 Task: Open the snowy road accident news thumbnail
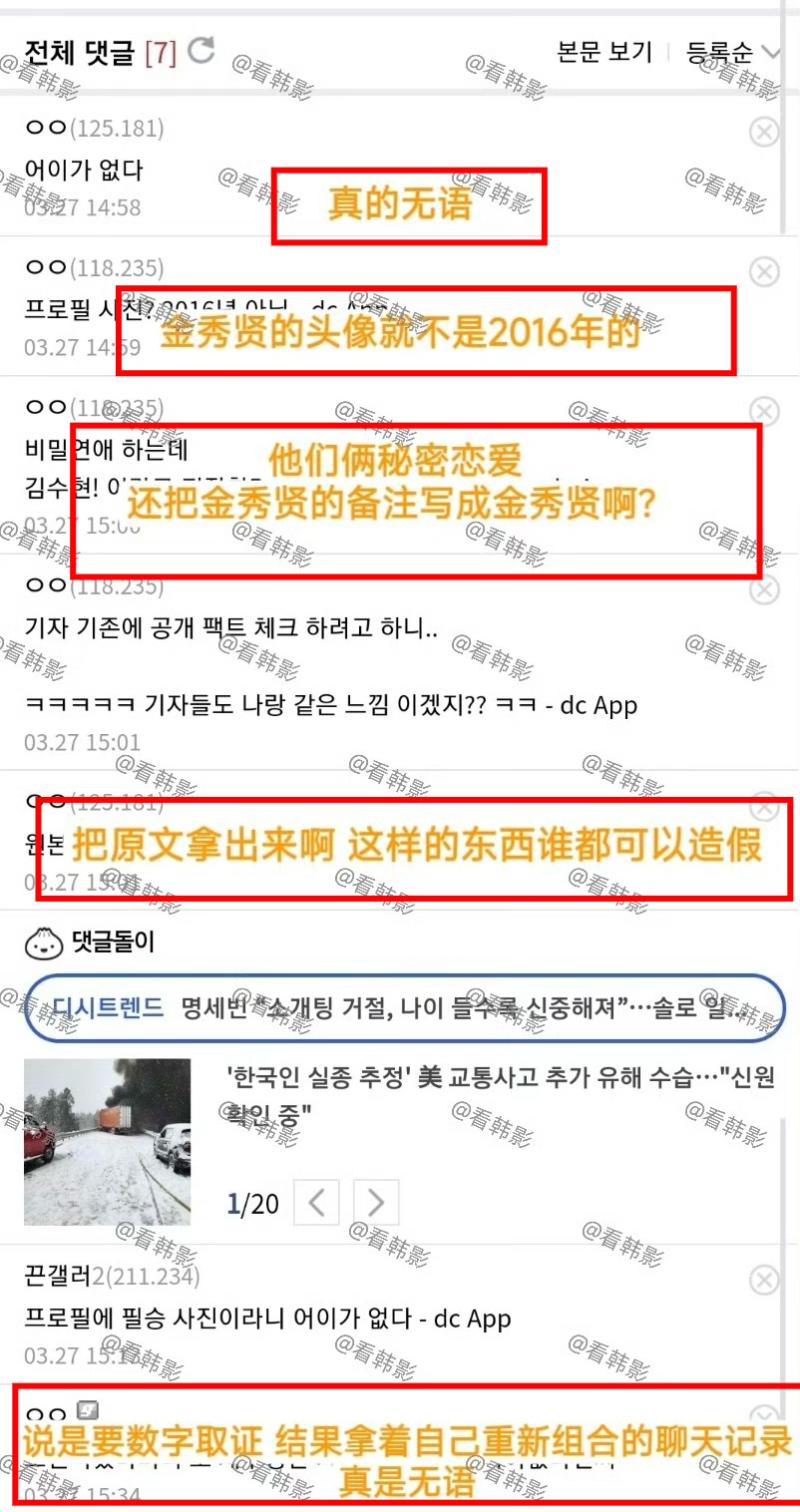pyautogui.click(x=107, y=1142)
